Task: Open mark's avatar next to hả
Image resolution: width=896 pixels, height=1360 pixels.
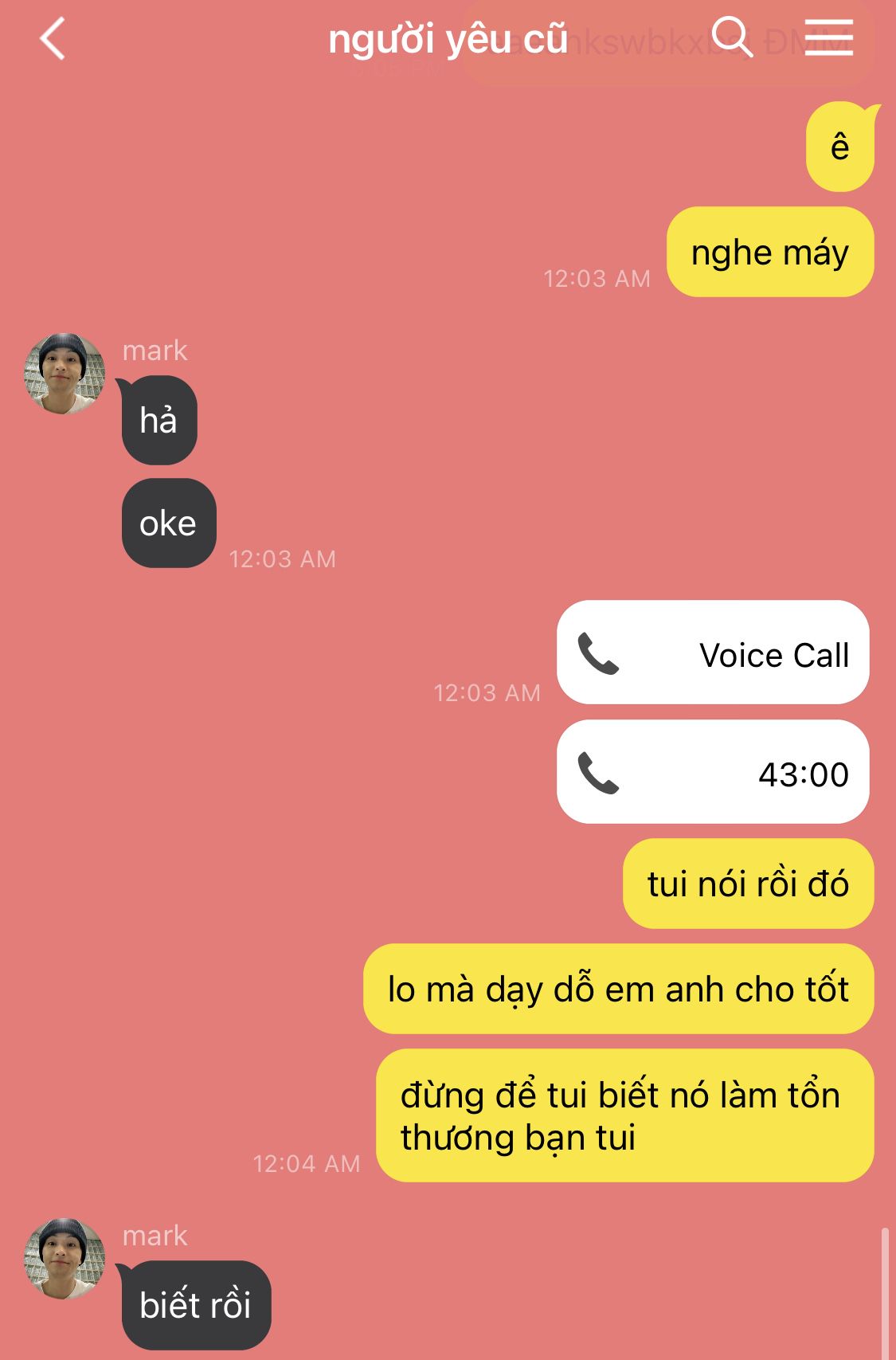Action: pyautogui.click(x=65, y=374)
